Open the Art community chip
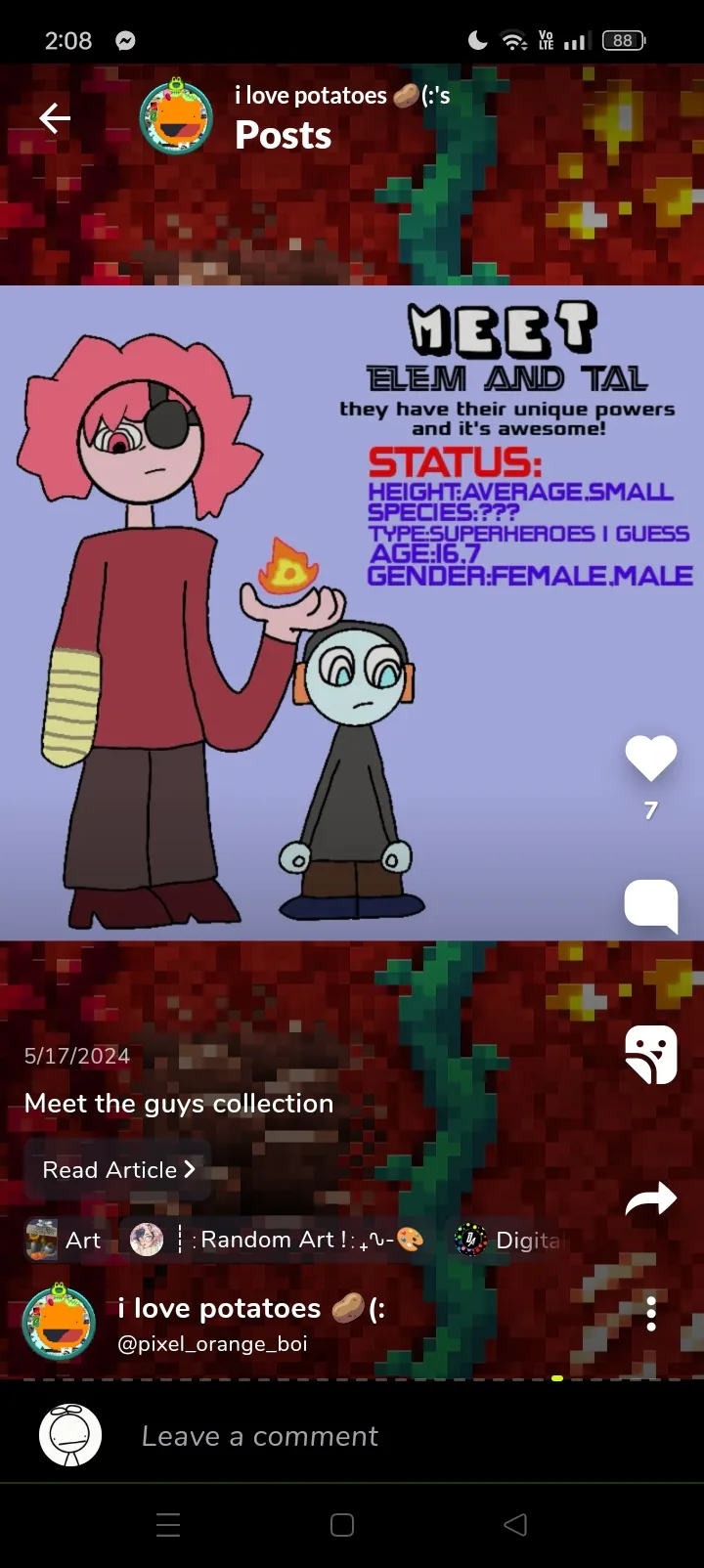Screen dimensions: 704x1568 point(65,1240)
